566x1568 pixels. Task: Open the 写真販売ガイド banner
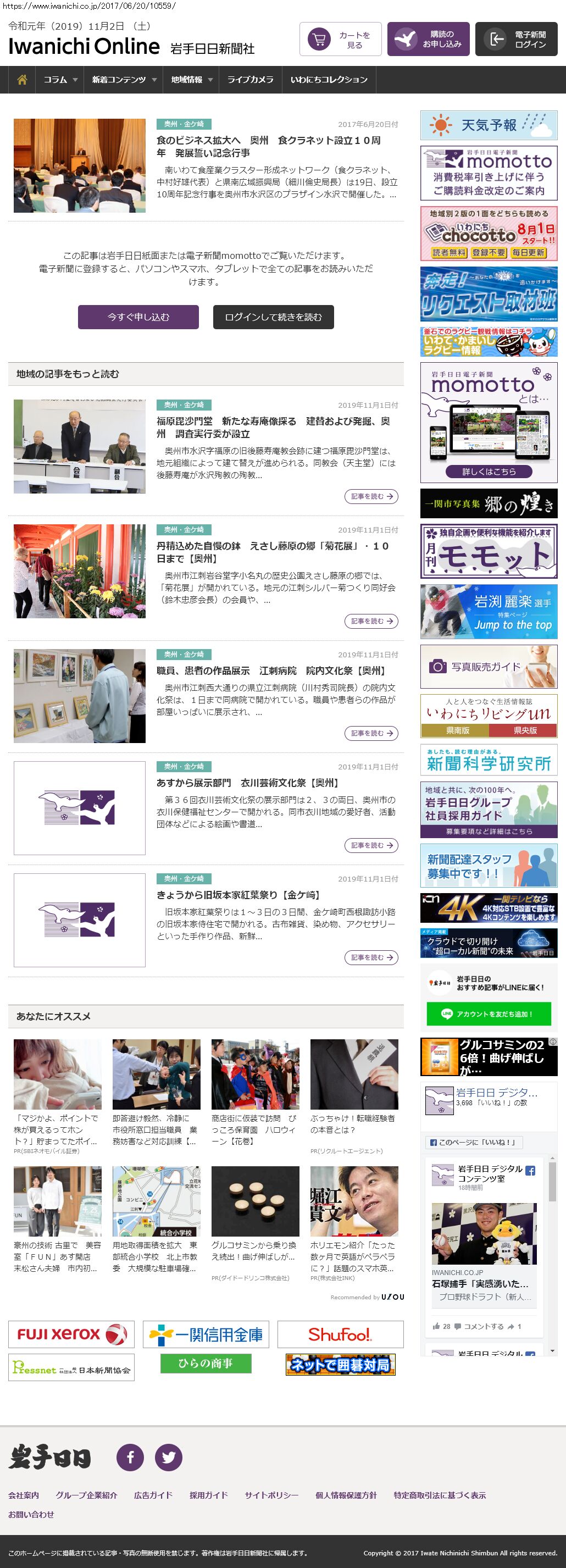pos(489,667)
